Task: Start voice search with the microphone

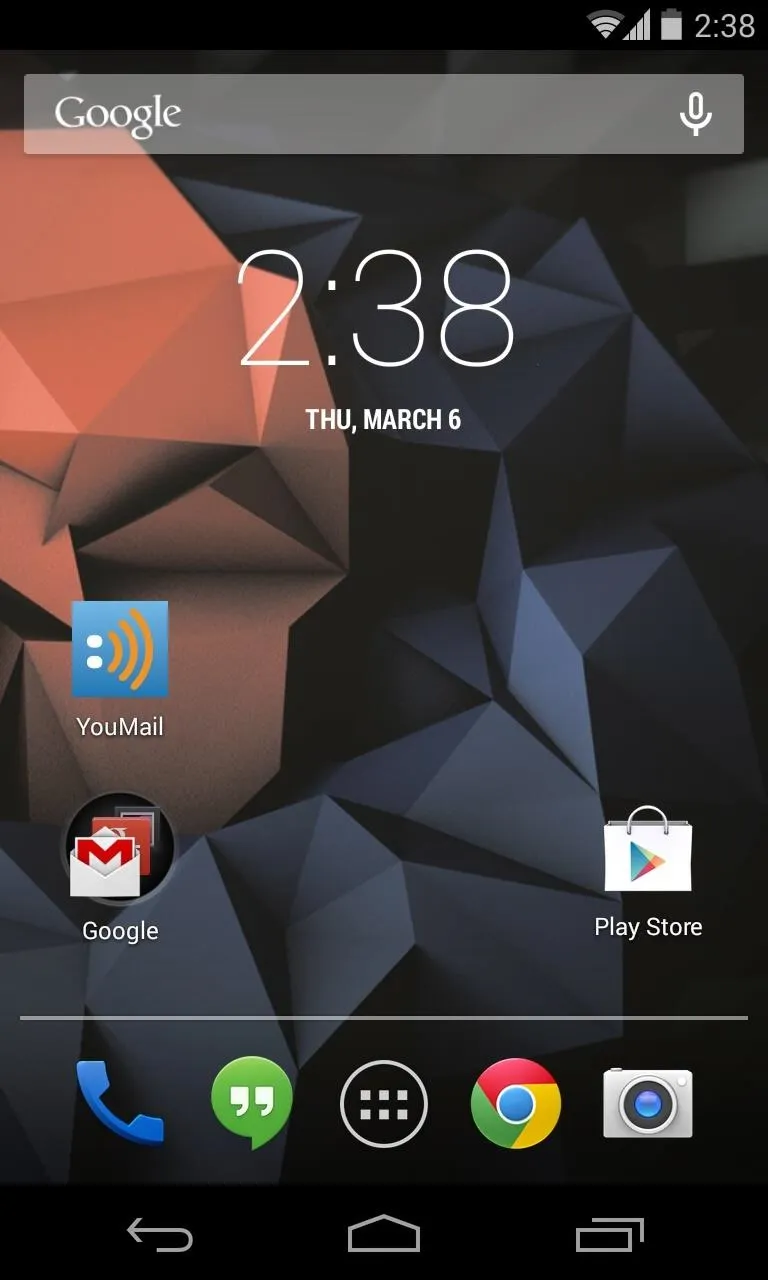Action: click(x=695, y=114)
